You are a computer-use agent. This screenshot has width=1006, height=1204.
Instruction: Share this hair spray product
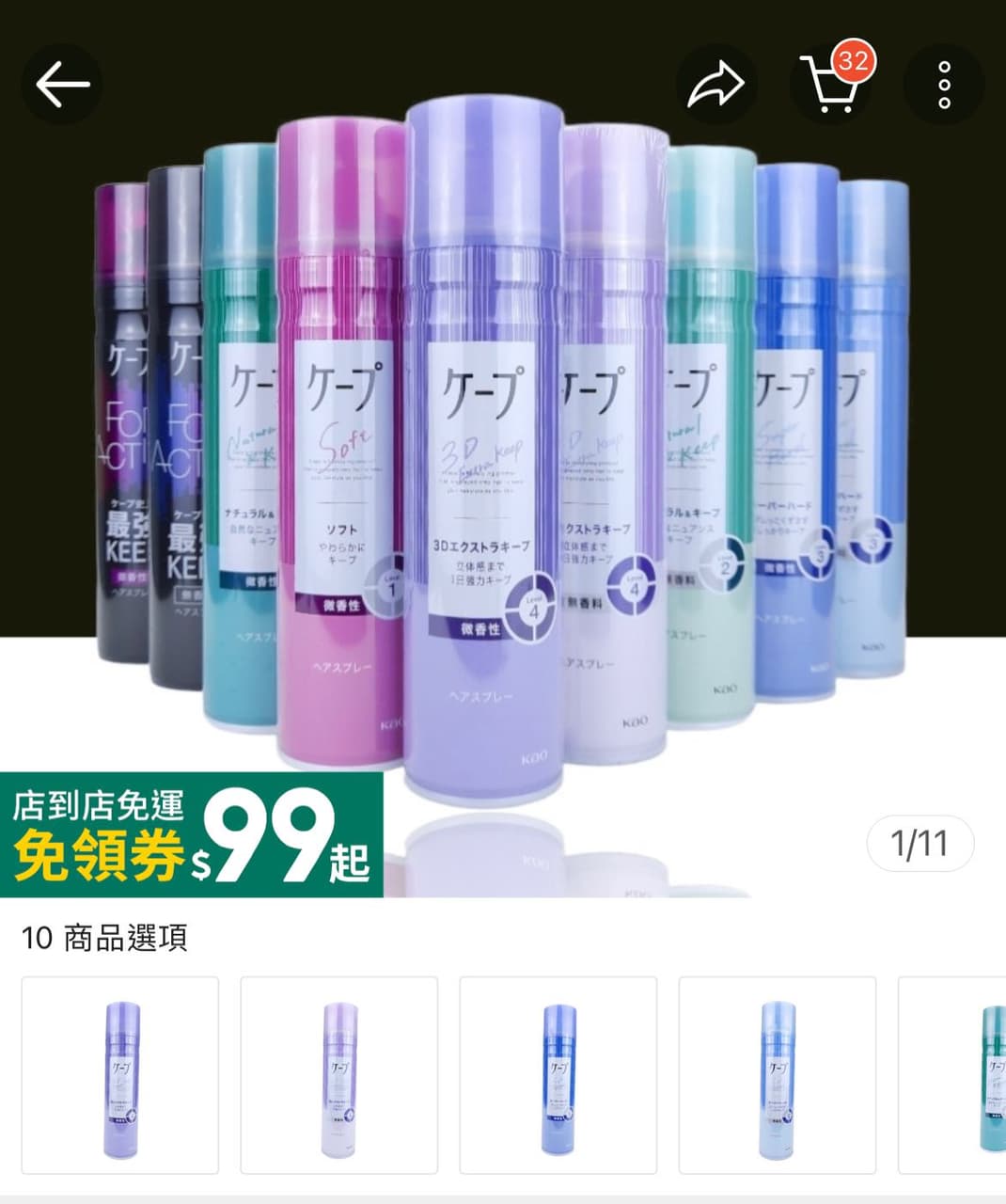click(x=715, y=85)
